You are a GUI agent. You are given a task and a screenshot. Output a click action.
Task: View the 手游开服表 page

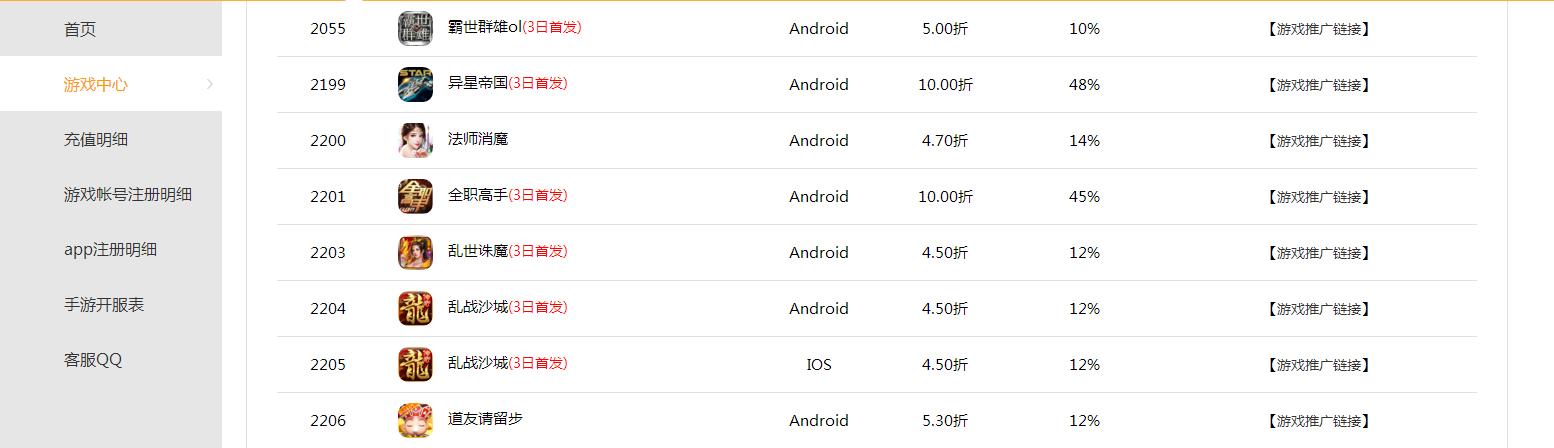click(104, 305)
